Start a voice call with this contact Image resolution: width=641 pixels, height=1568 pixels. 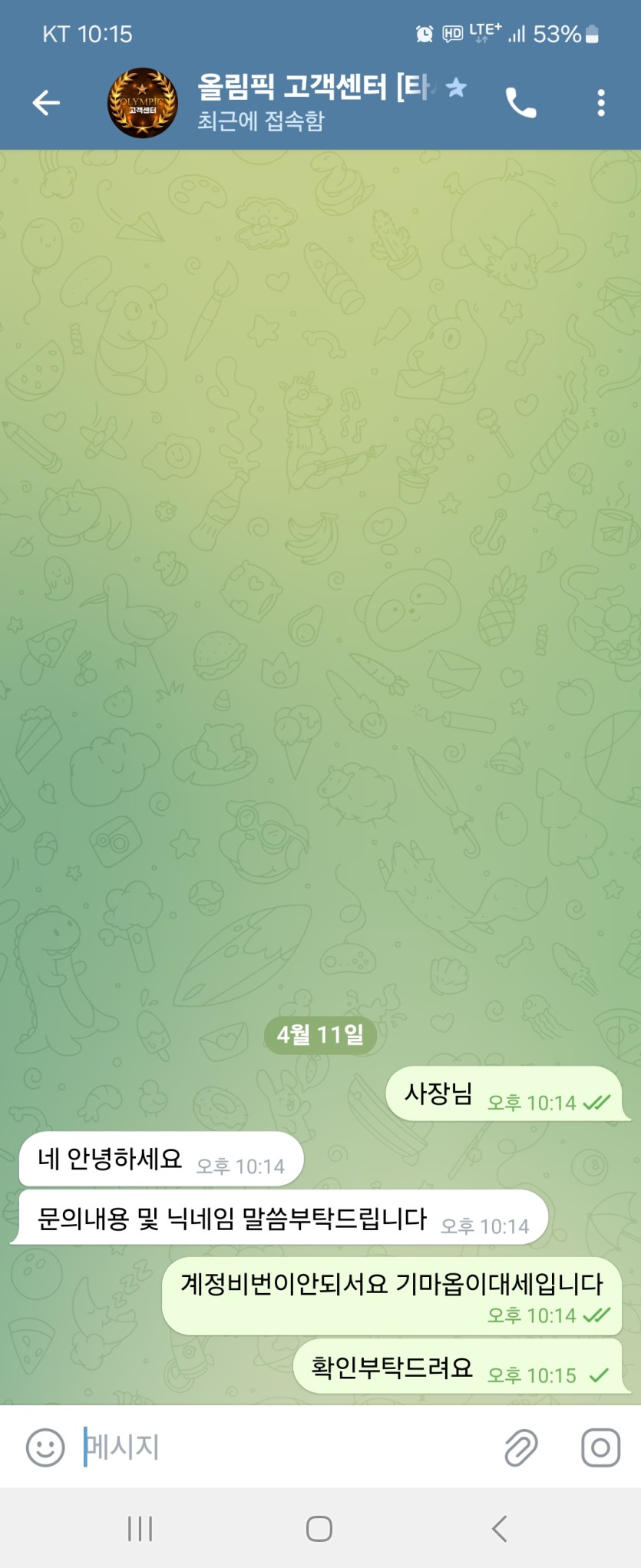coord(520,103)
